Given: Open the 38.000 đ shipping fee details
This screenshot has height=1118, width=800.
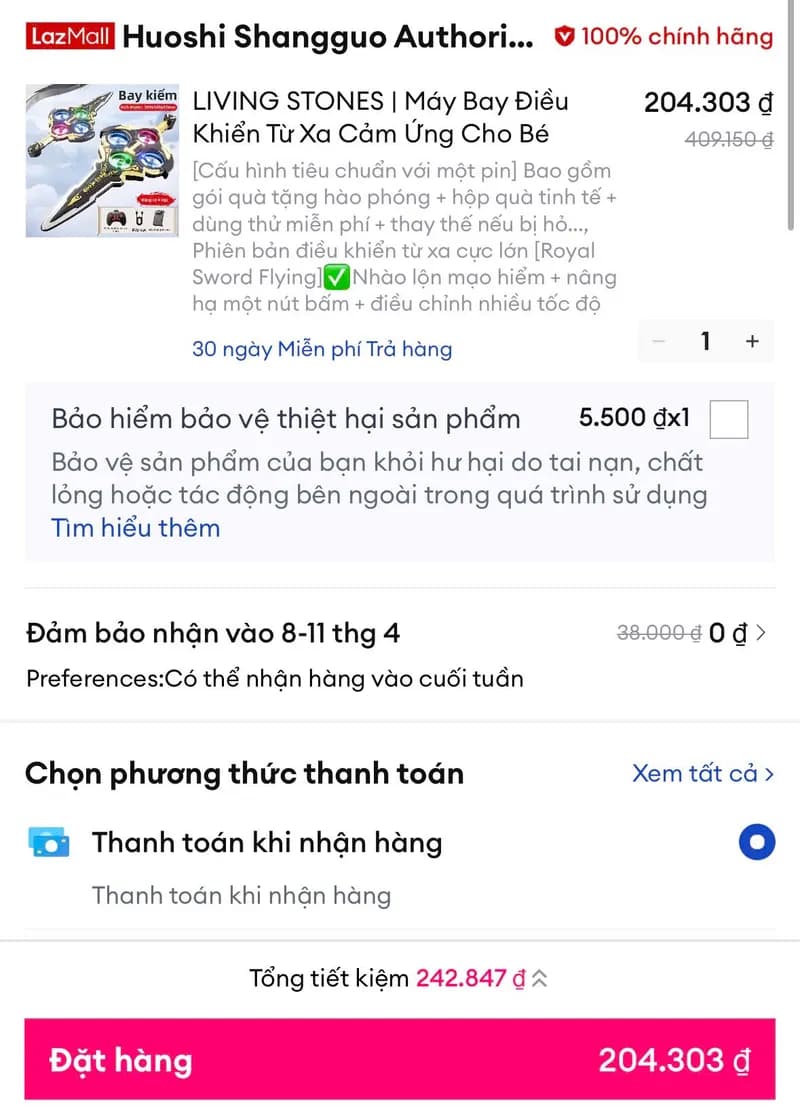Looking at the screenshot, I should click(658, 632).
